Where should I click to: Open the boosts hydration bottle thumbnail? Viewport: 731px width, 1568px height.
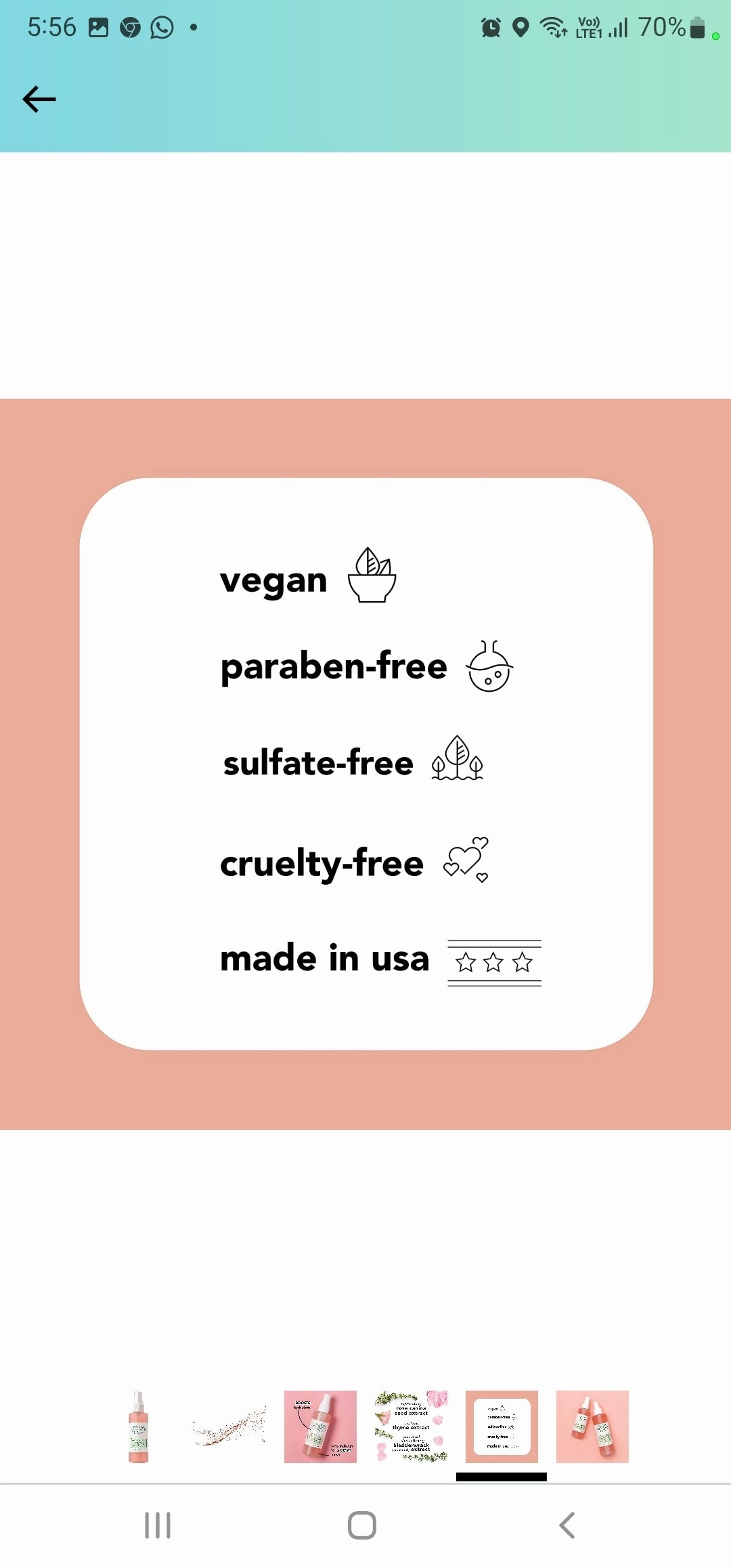point(320,1427)
